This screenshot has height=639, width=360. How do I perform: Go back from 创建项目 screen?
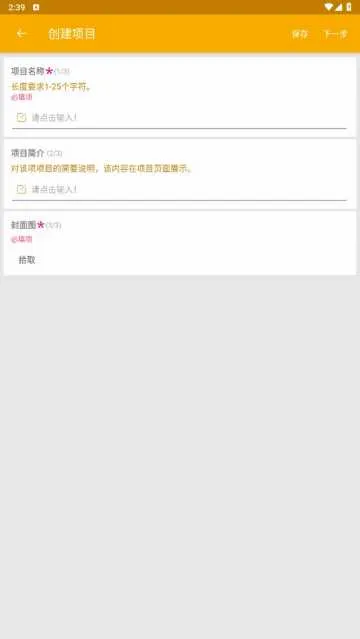click(21, 34)
